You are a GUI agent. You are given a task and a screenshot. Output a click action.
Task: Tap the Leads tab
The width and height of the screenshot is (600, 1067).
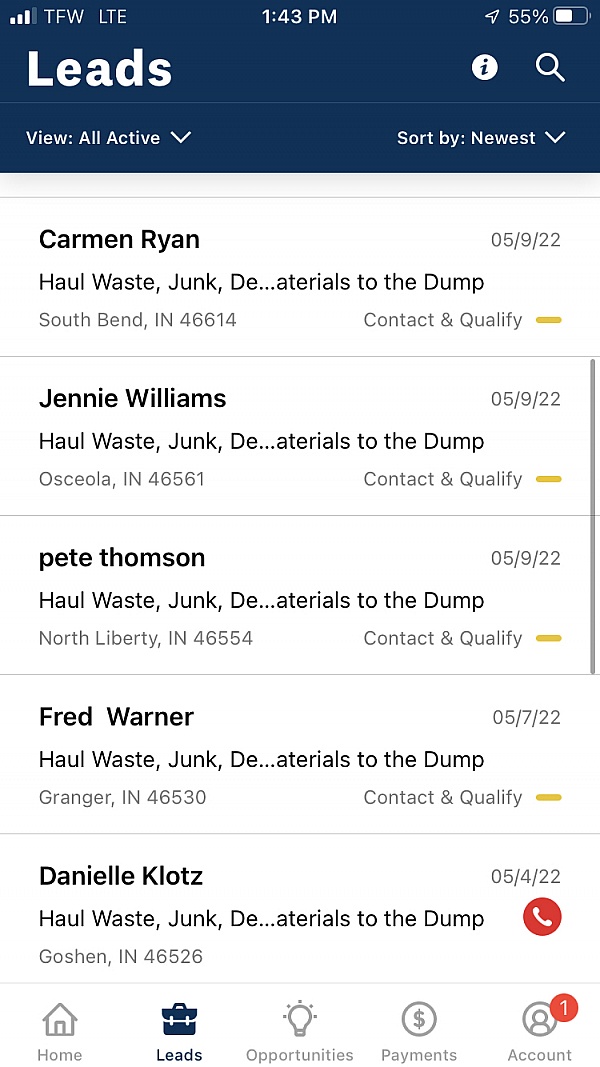pos(179,1032)
